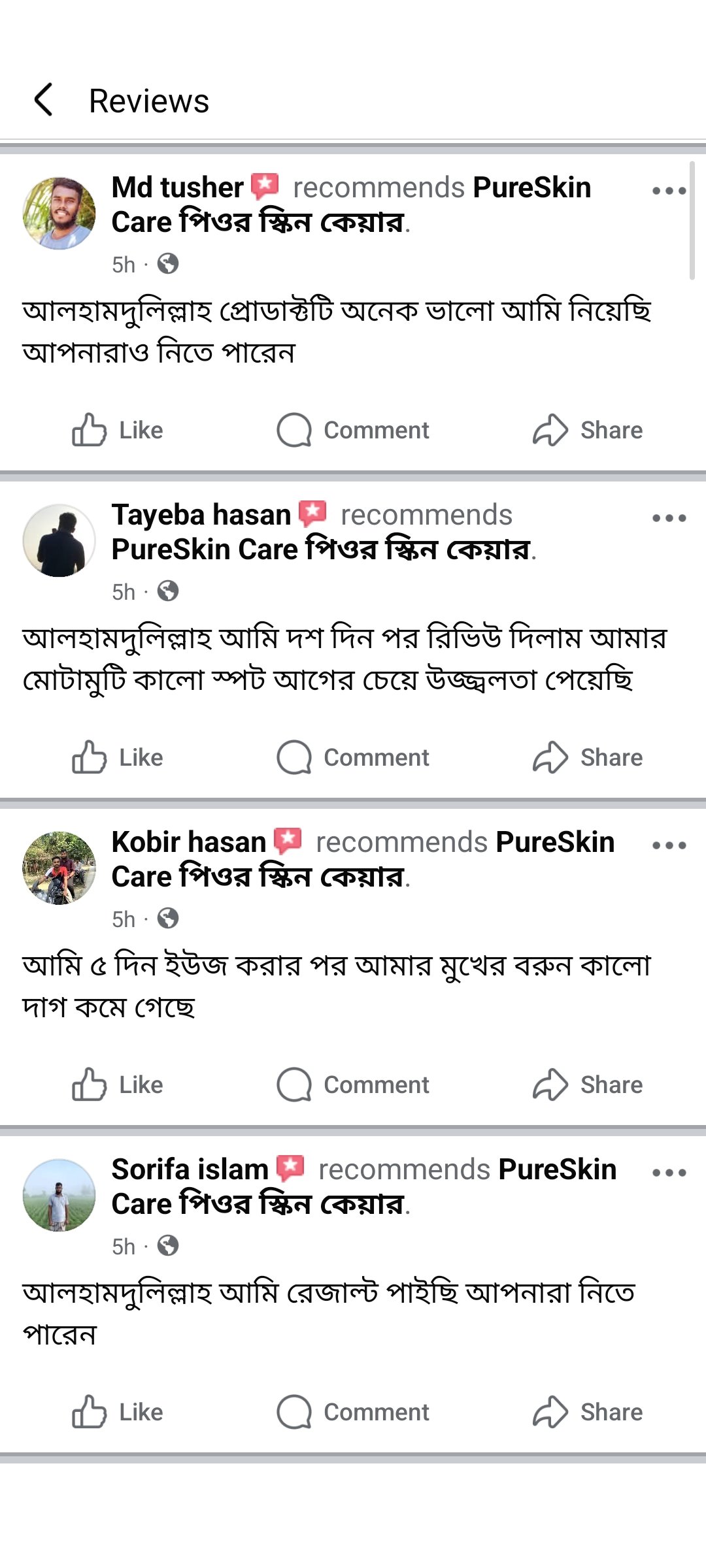This screenshot has width=706, height=1568.
Task: Click the Share icon on Sorifa islam's review
Action: [551, 1411]
